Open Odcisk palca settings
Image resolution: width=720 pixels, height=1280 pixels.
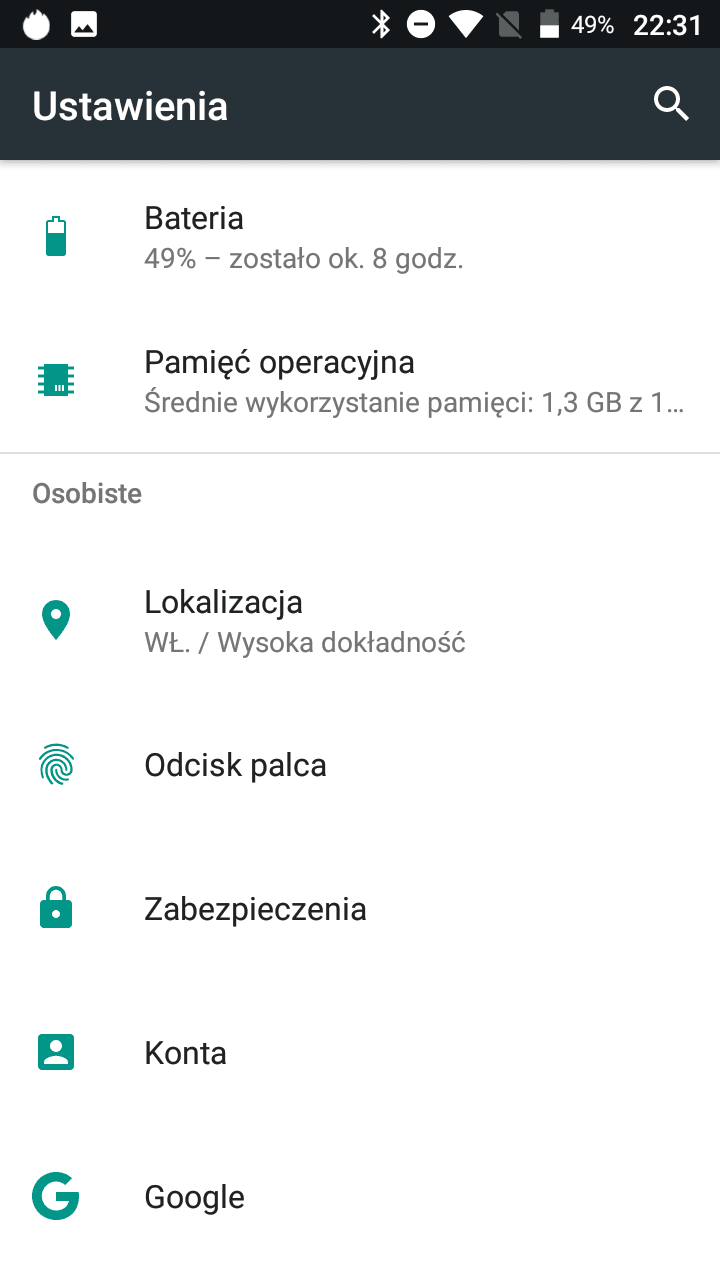pyautogui.click(x=360, y=765)
